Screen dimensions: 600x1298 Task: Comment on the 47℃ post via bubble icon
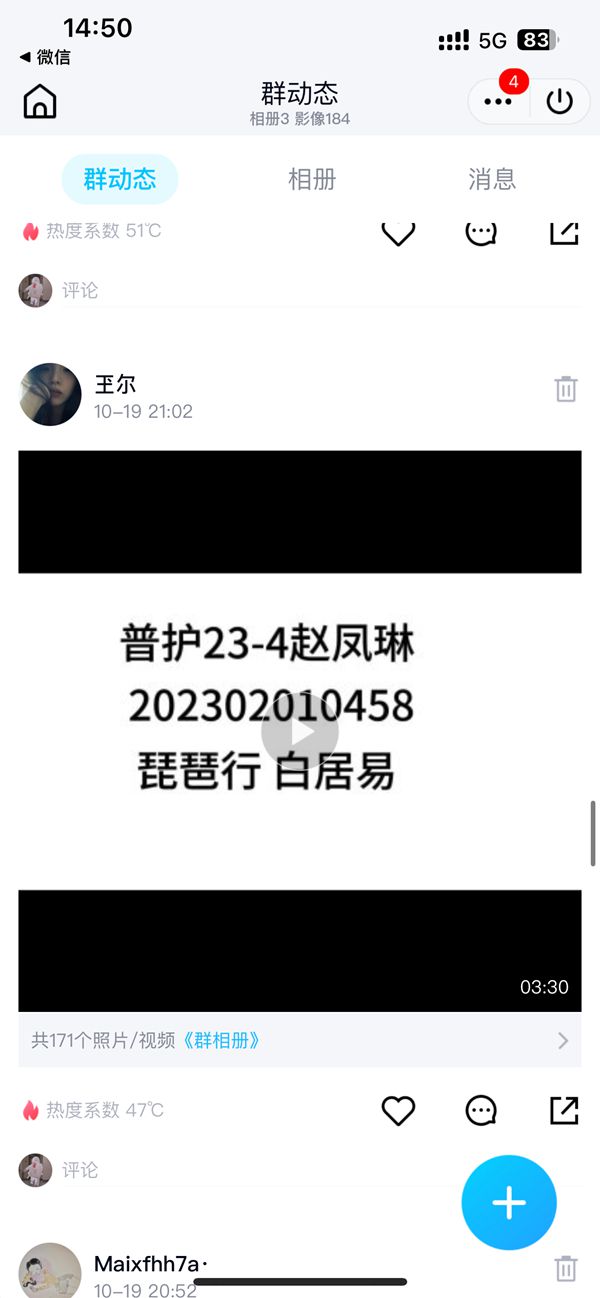[481, 1110]
